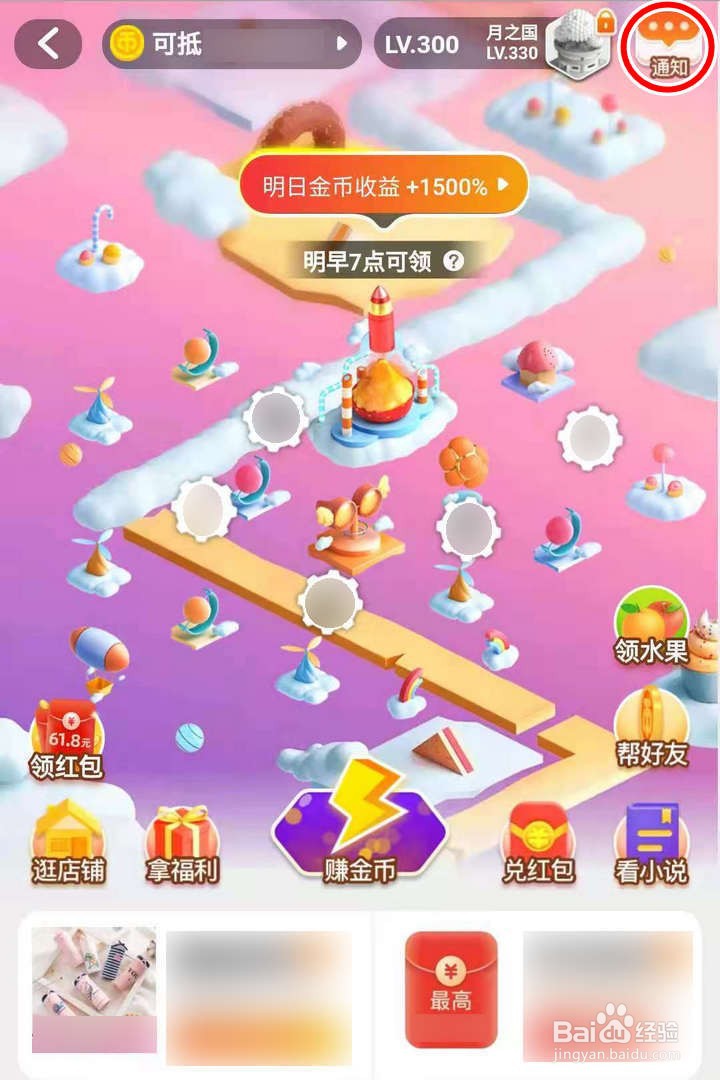
Task: Tap the LV.300 level label
Action: 420,45
